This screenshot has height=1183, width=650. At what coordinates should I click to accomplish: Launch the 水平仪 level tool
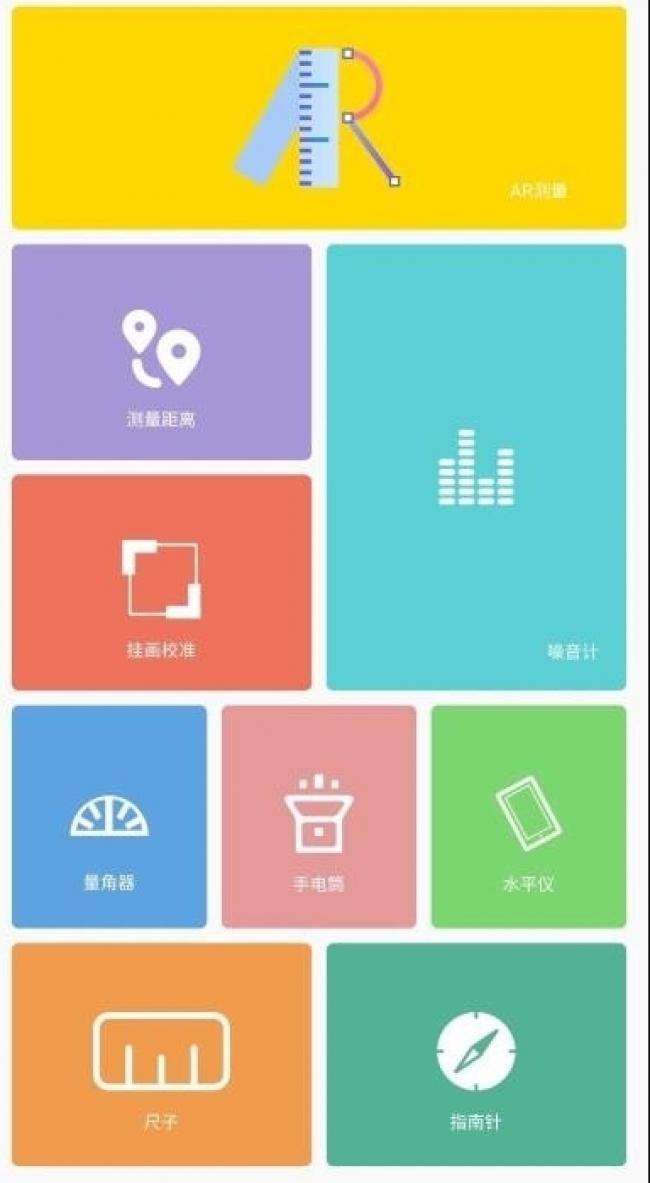528,816
